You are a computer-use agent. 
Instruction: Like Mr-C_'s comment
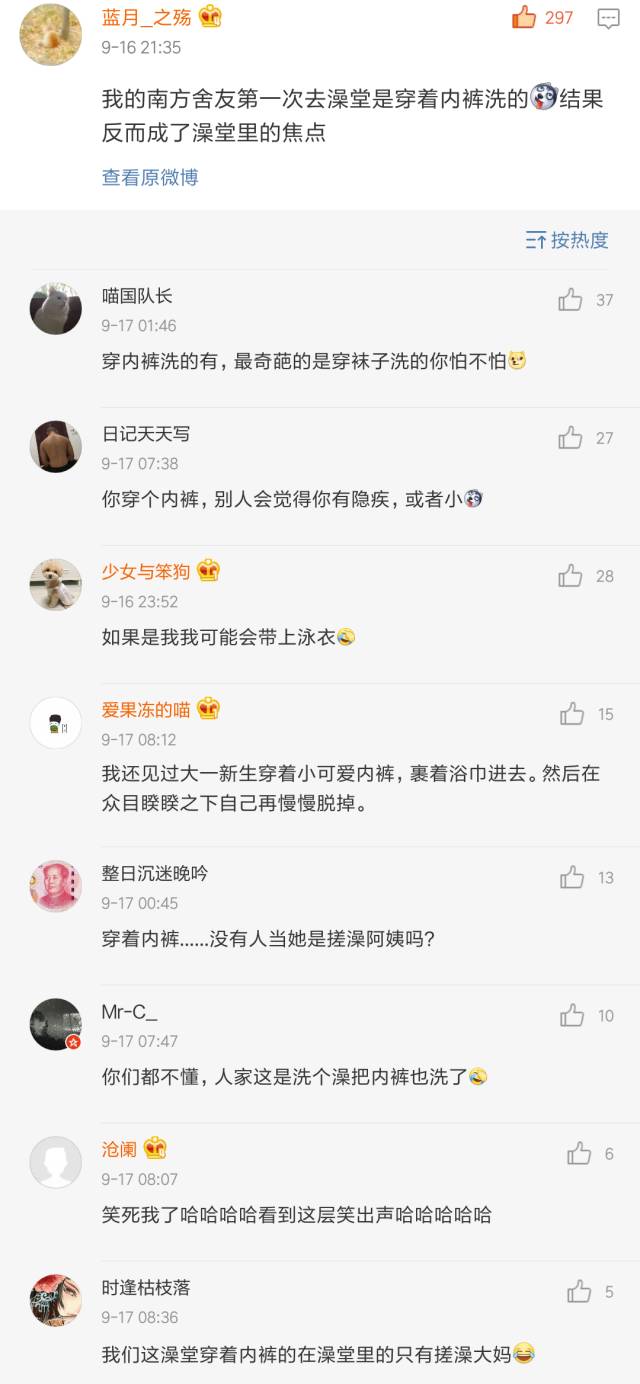(x=572, y=1016)
